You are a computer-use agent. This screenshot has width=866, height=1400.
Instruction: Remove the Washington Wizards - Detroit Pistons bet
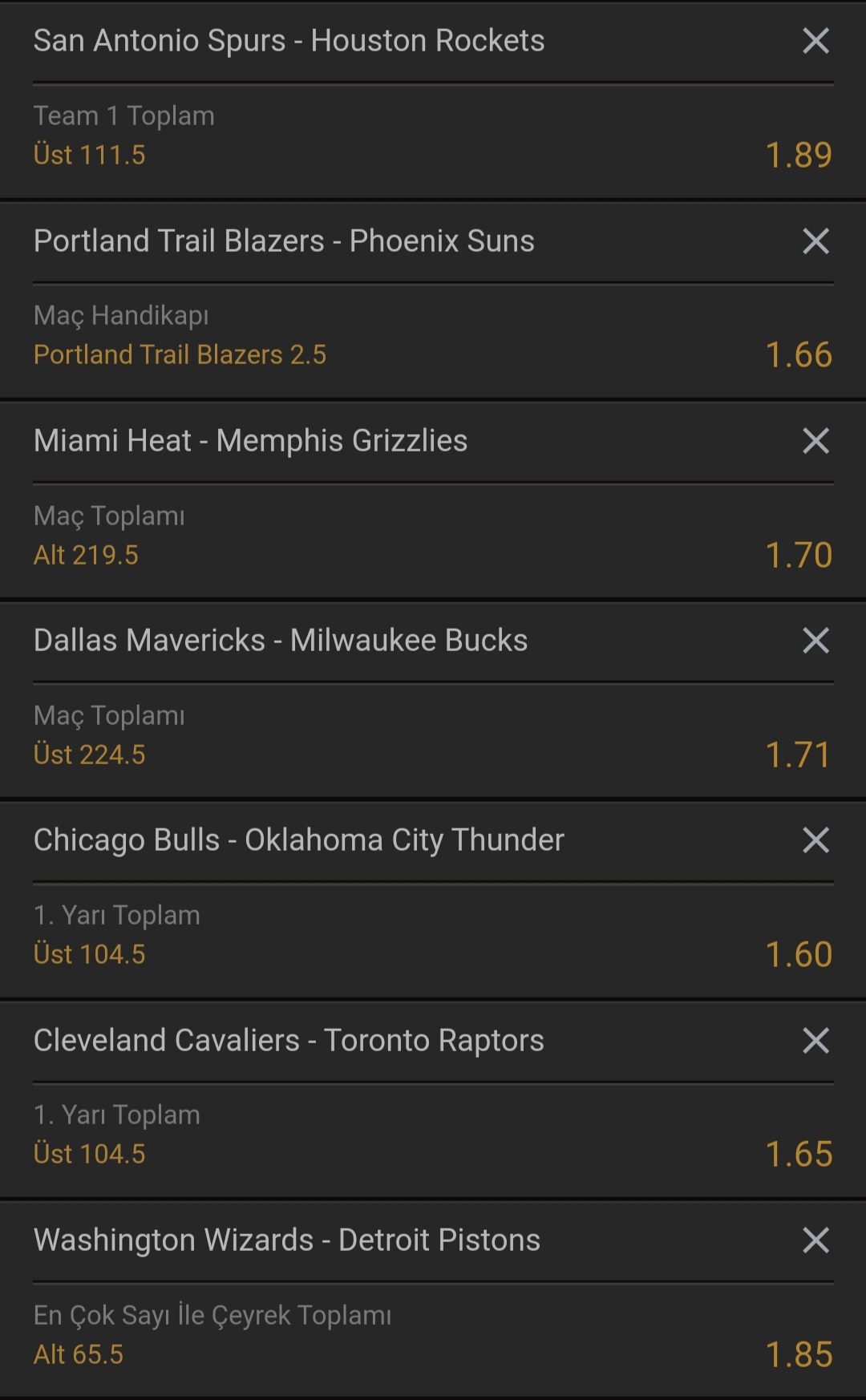click(x=815, y=1240)
